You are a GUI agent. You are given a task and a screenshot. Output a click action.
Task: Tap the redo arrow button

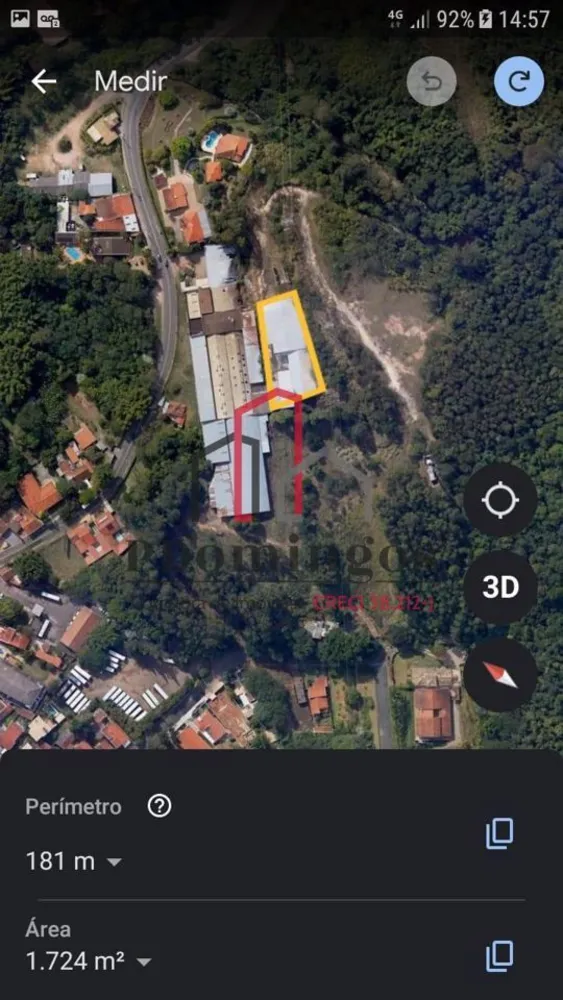pyautogui.click(x=519, y=82)
